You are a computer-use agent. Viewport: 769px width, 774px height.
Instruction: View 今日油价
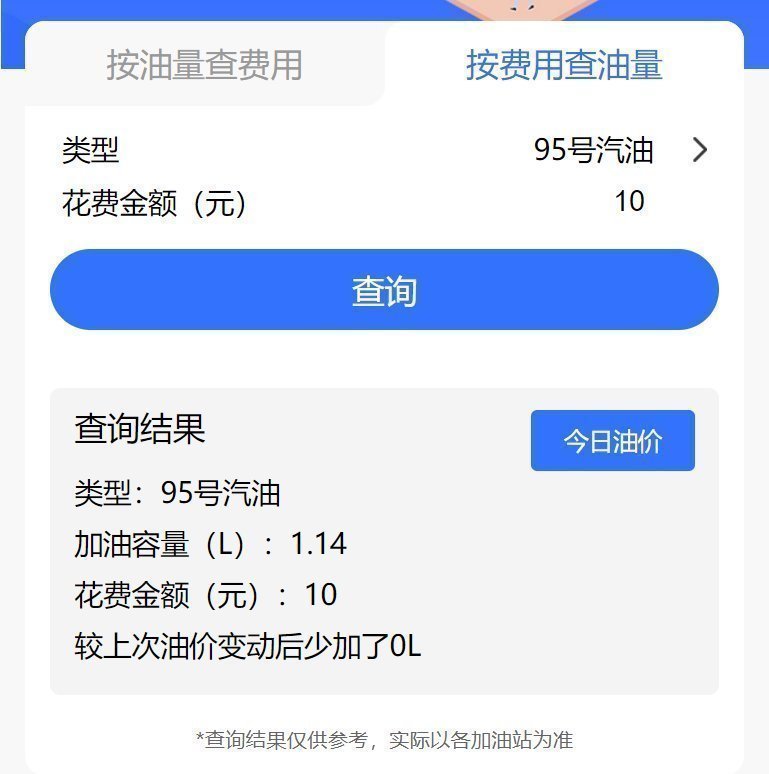tap(612, 441)
